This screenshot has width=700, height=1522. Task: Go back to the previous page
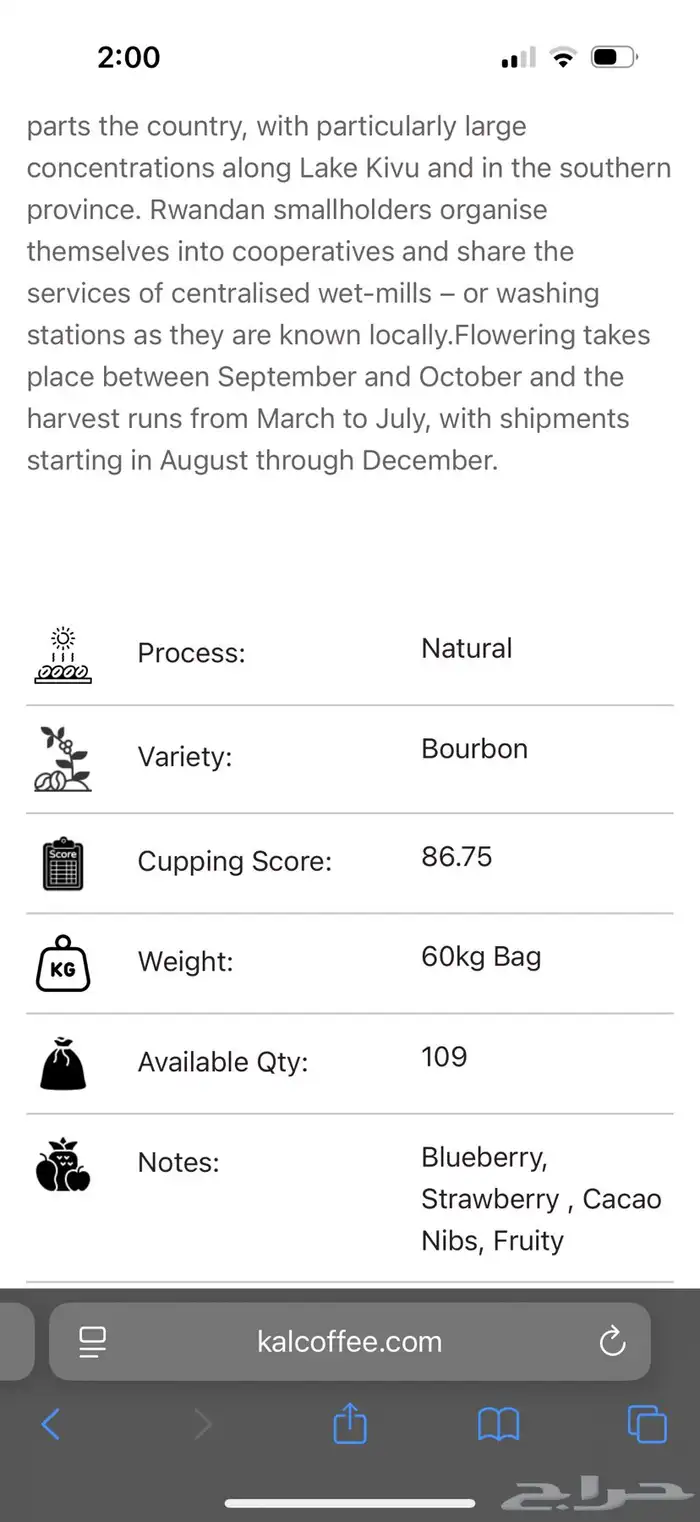coord(51,1423)
